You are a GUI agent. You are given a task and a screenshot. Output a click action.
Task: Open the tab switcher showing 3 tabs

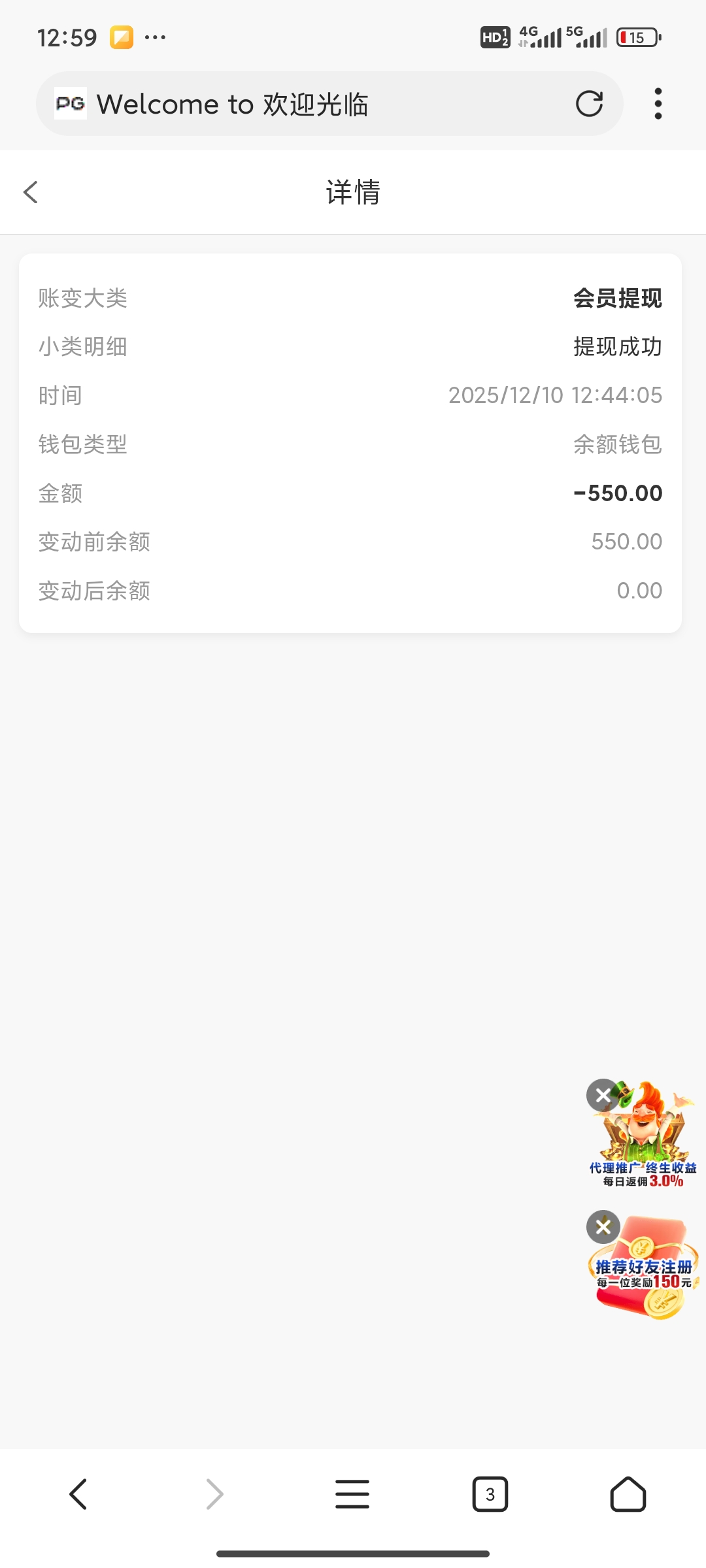(x=490, y=1494)
